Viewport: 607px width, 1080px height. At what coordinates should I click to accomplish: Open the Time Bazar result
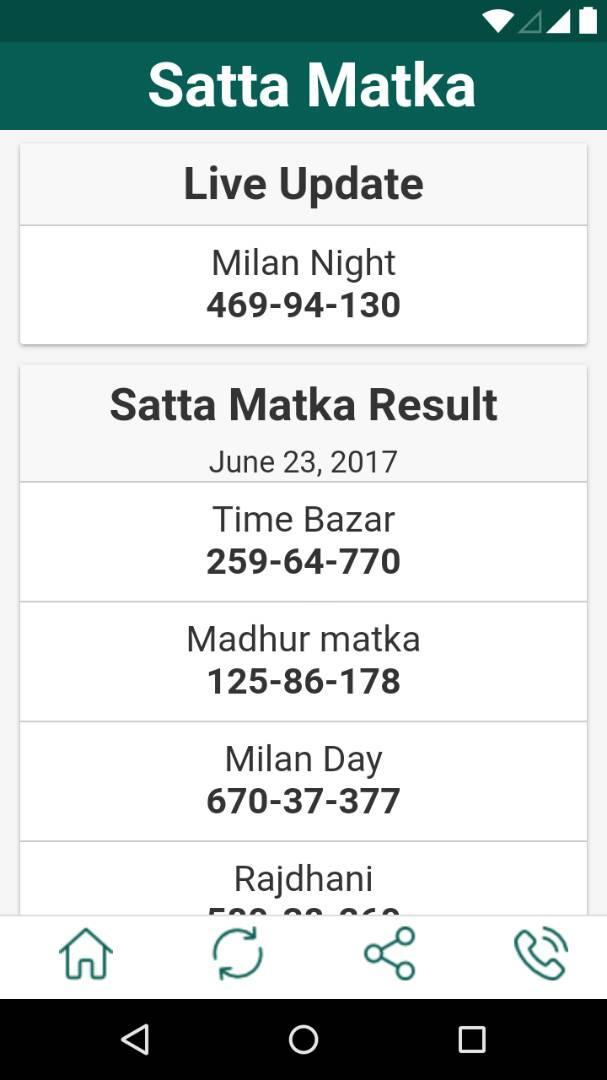point(303,541)
